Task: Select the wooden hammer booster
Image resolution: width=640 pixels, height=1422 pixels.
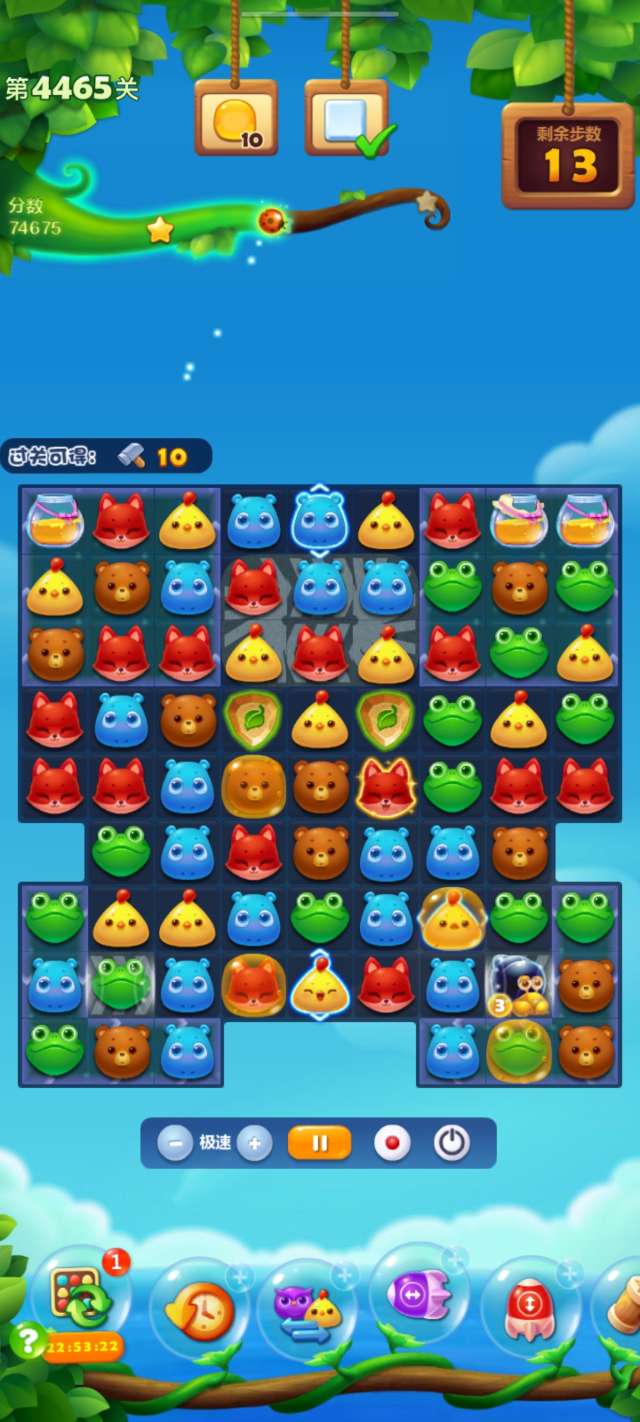Action: [x=622, y=1305]
